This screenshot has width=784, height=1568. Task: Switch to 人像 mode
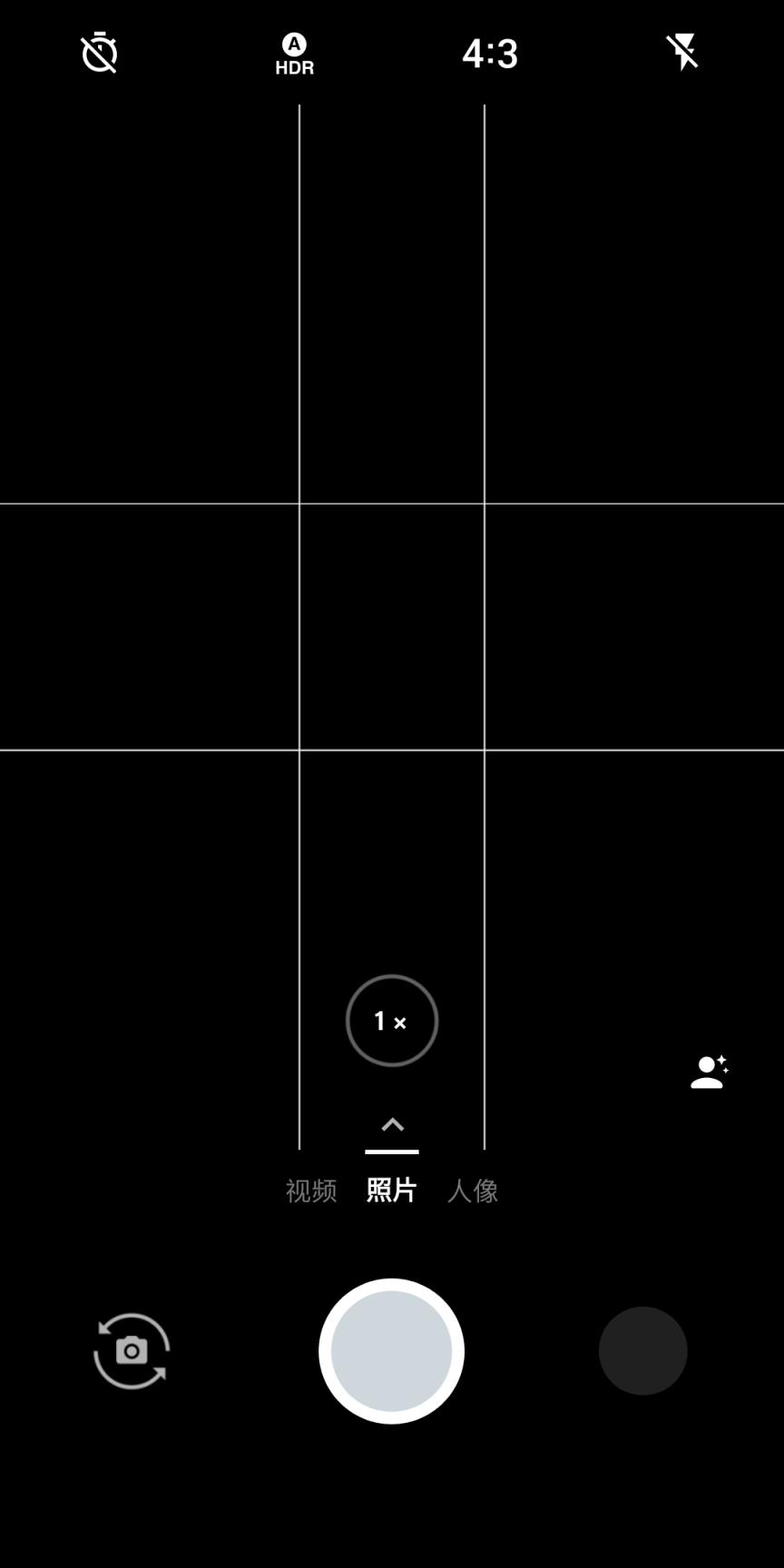click(473, 1191)
